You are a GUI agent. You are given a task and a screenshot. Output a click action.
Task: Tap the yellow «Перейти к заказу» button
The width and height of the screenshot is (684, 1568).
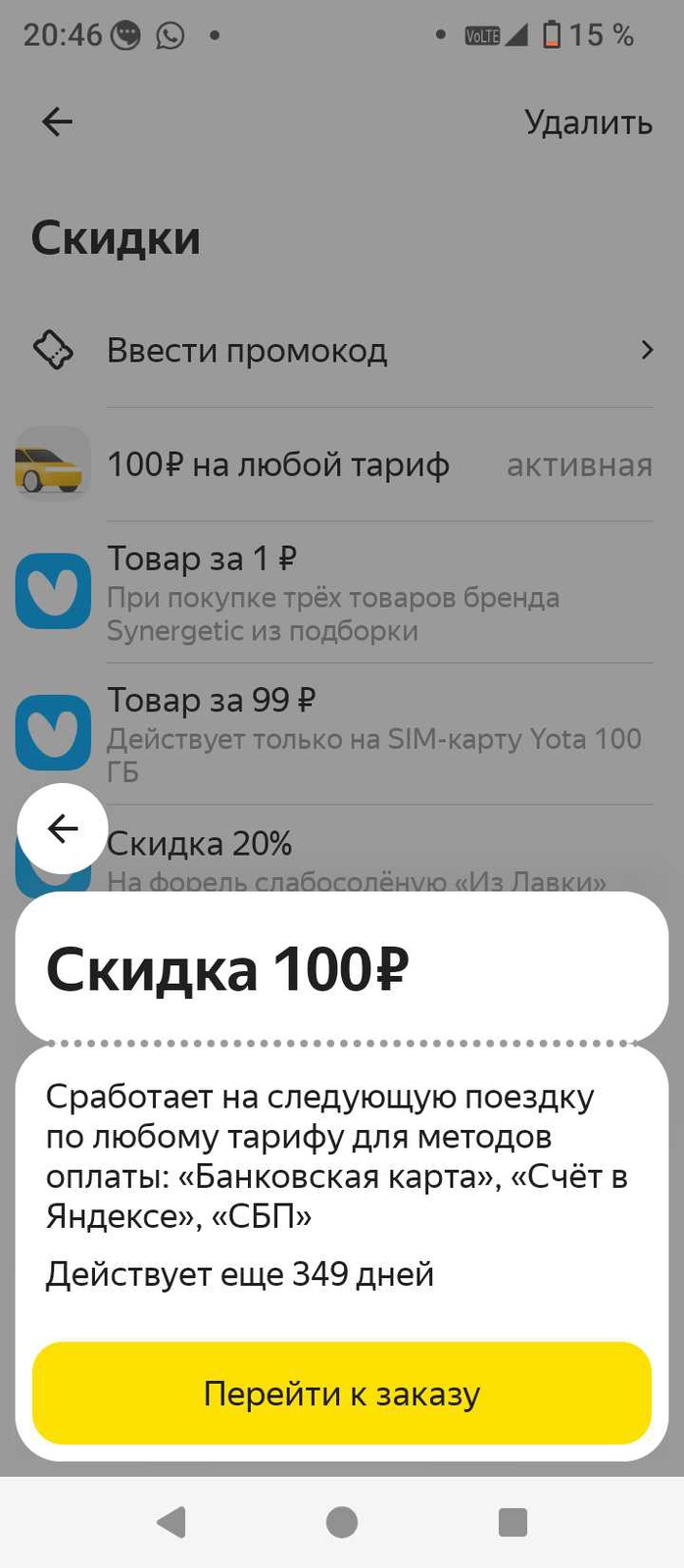click(342, 1393)
